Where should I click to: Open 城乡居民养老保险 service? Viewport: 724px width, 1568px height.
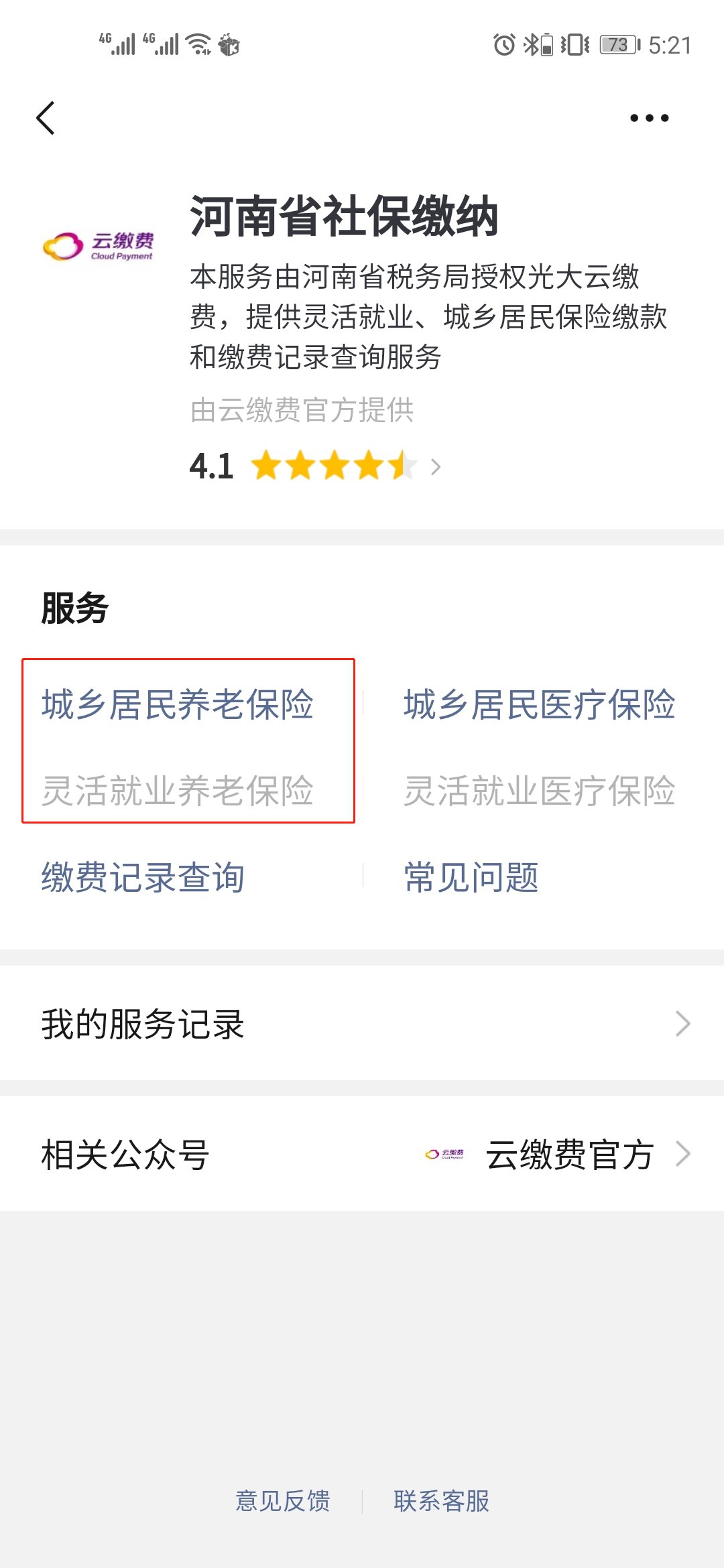tap(178, 705)
